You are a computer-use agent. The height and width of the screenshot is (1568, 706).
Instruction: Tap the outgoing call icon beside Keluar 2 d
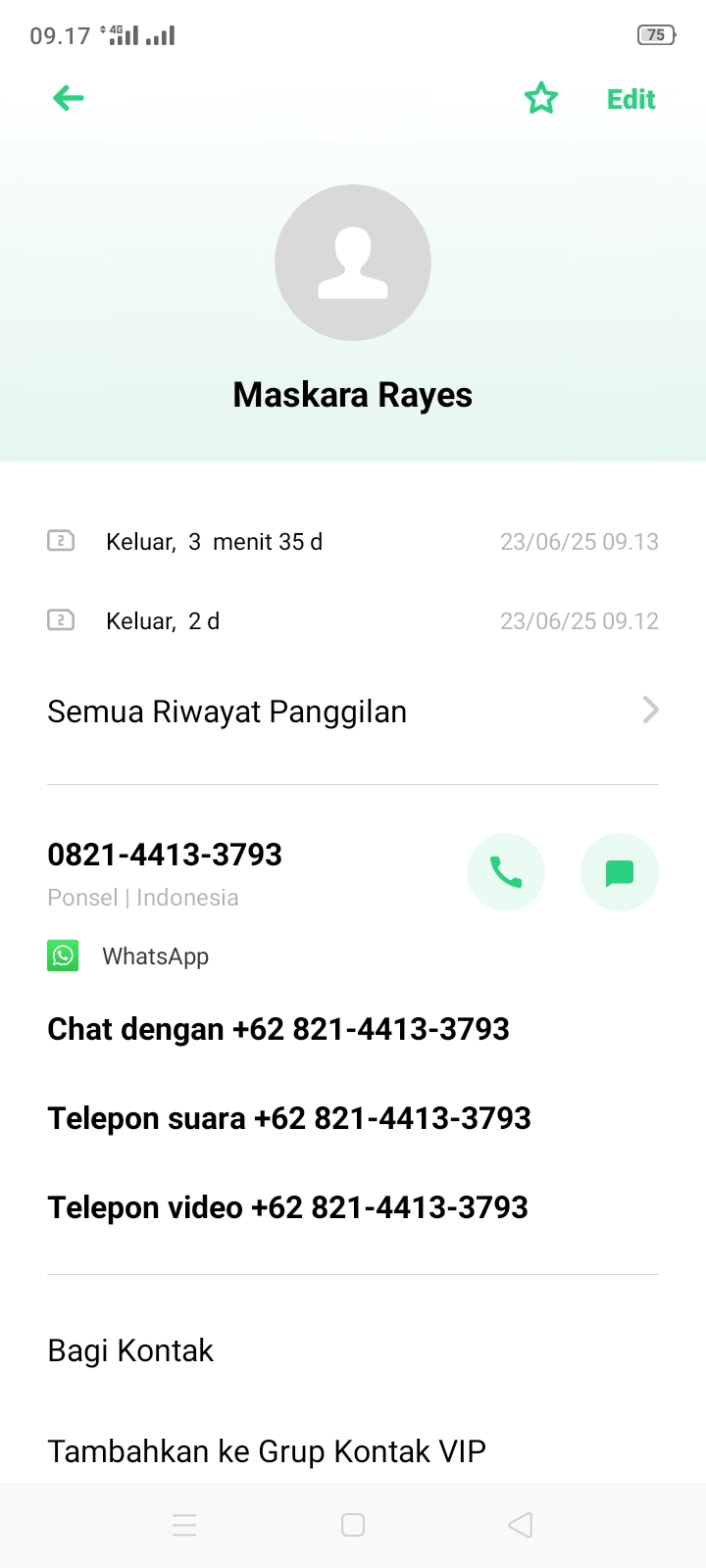coord(61,620)
